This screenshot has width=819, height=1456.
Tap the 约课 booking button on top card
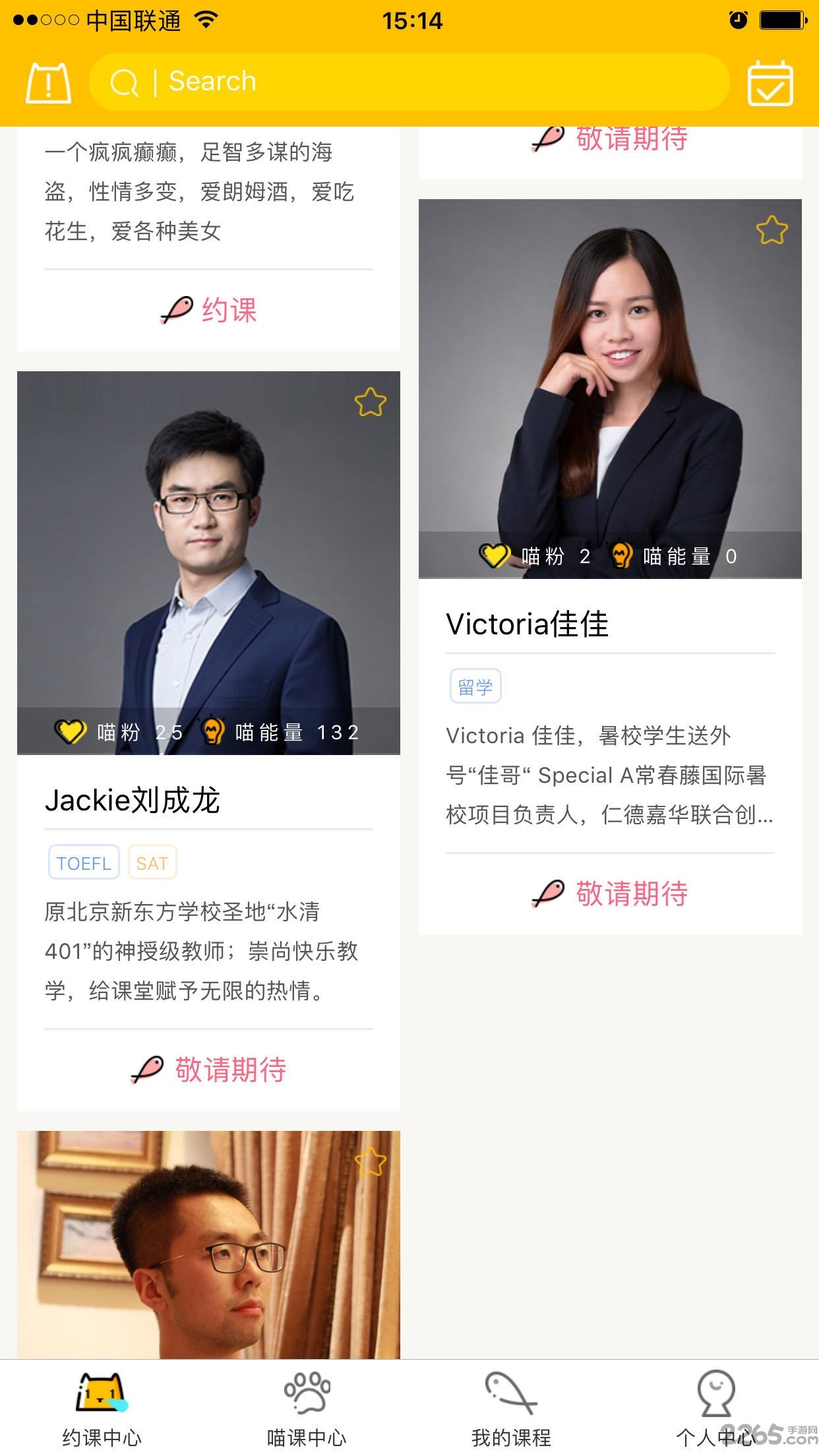click(x=209, y=309)
